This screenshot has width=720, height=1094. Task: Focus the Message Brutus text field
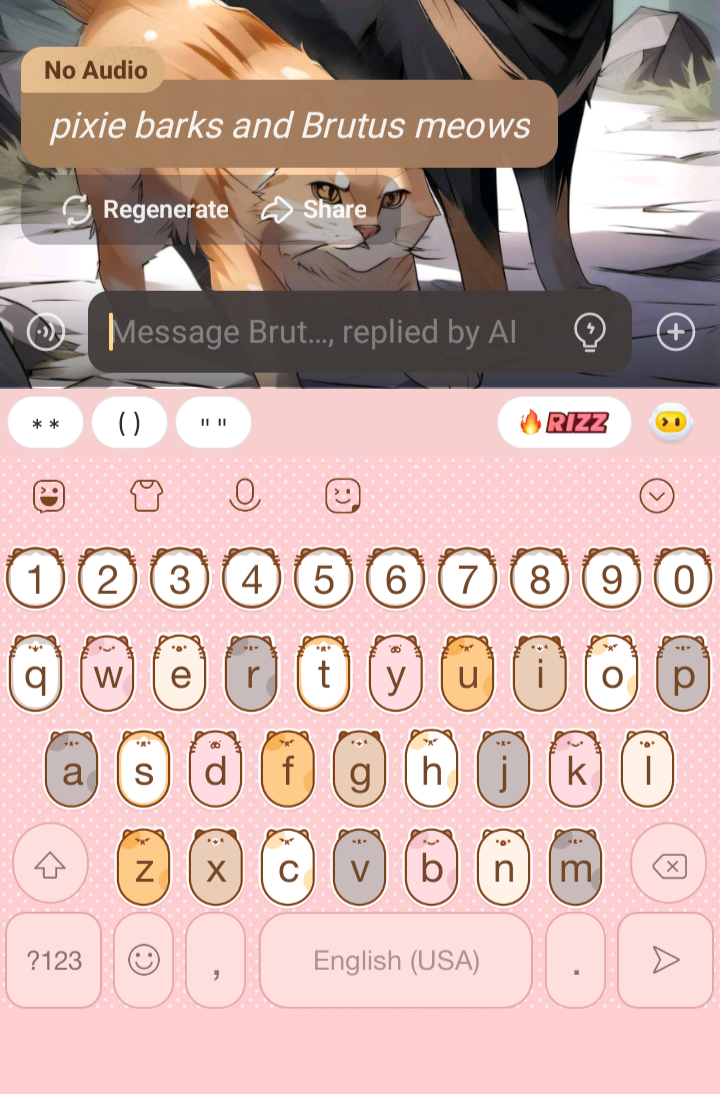pyautogui.click(x=330, y=332)
